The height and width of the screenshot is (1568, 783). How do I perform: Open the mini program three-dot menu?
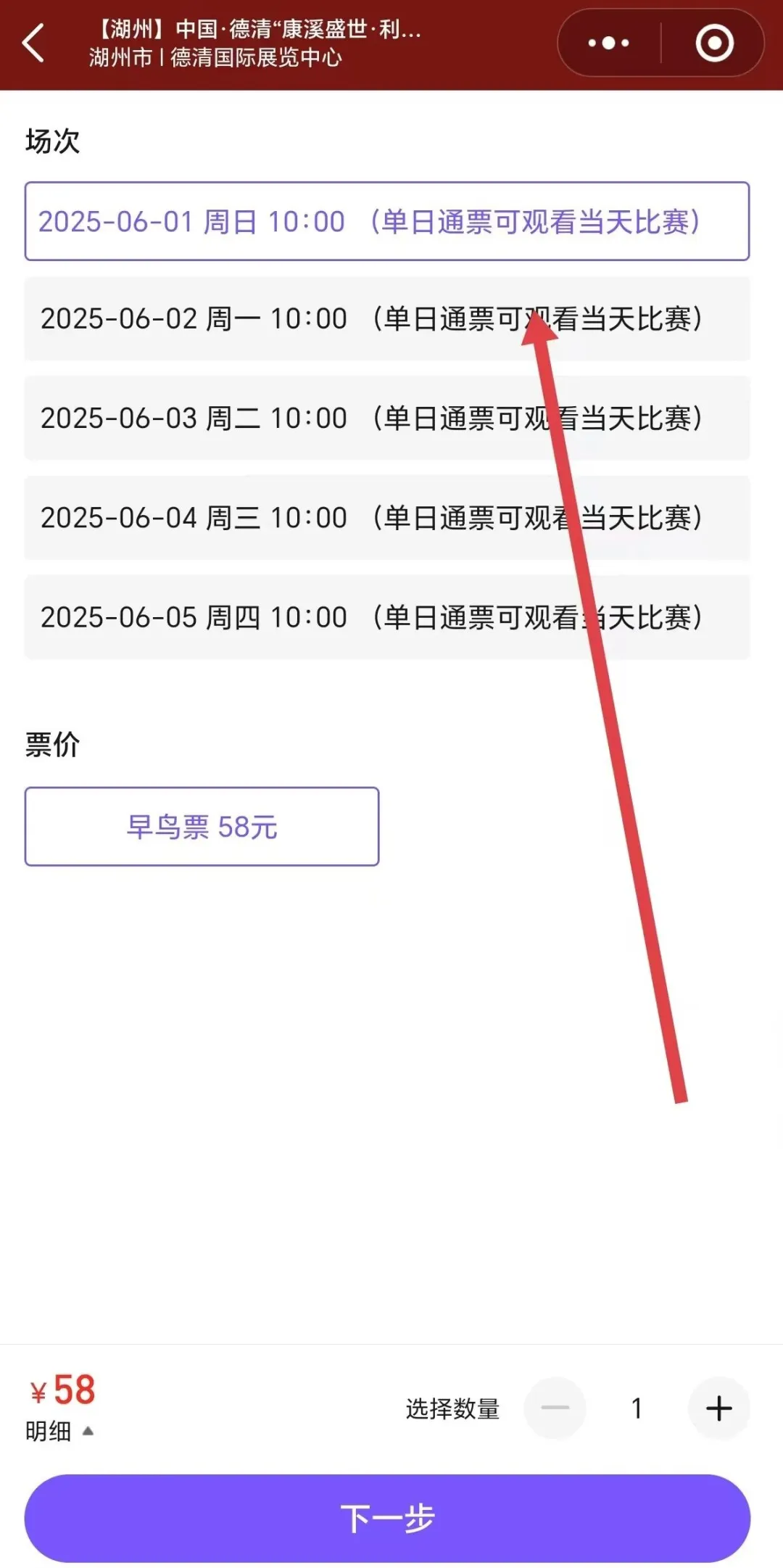608,44
